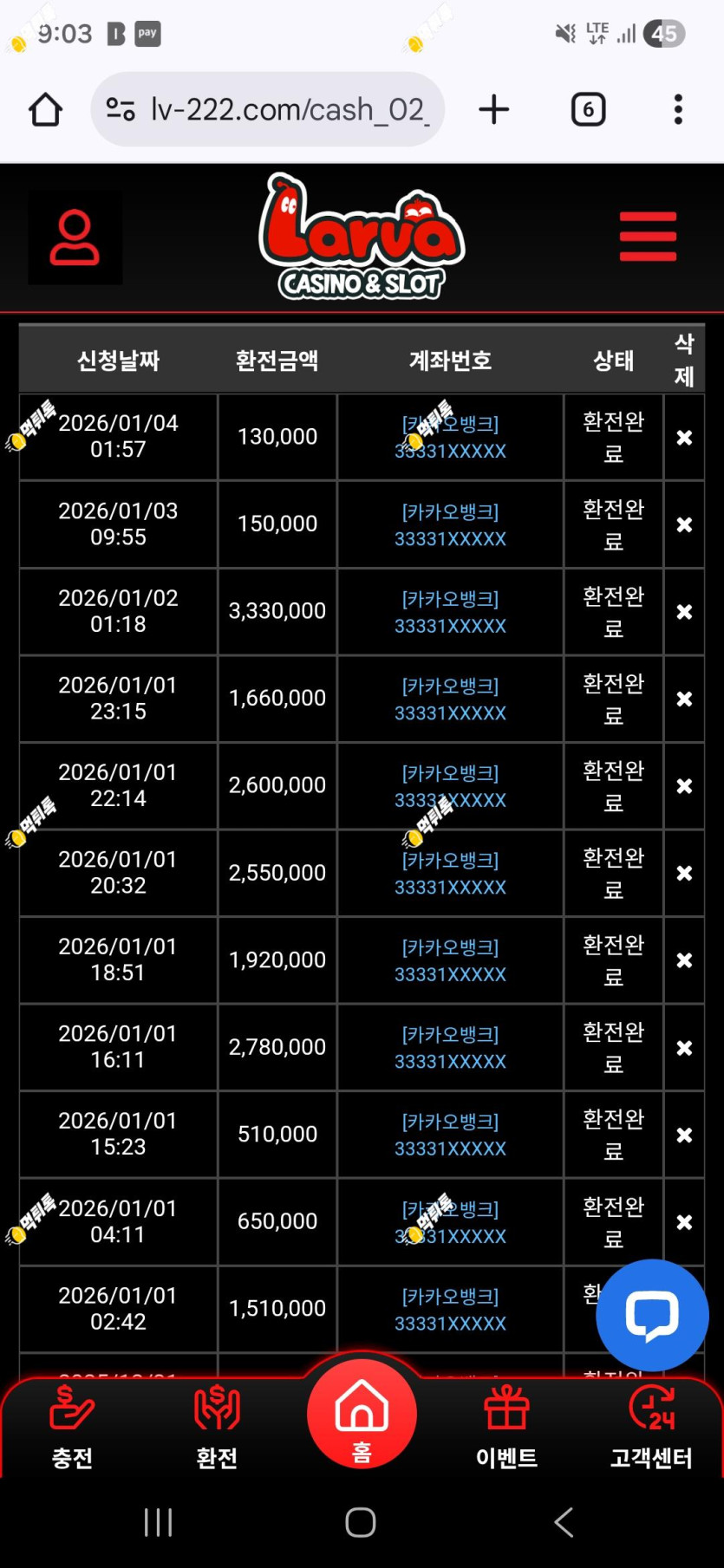Switch to 환전 withdrawal tab
Viewport: 724px width, 1568px height.
(x=217, y=1428)
